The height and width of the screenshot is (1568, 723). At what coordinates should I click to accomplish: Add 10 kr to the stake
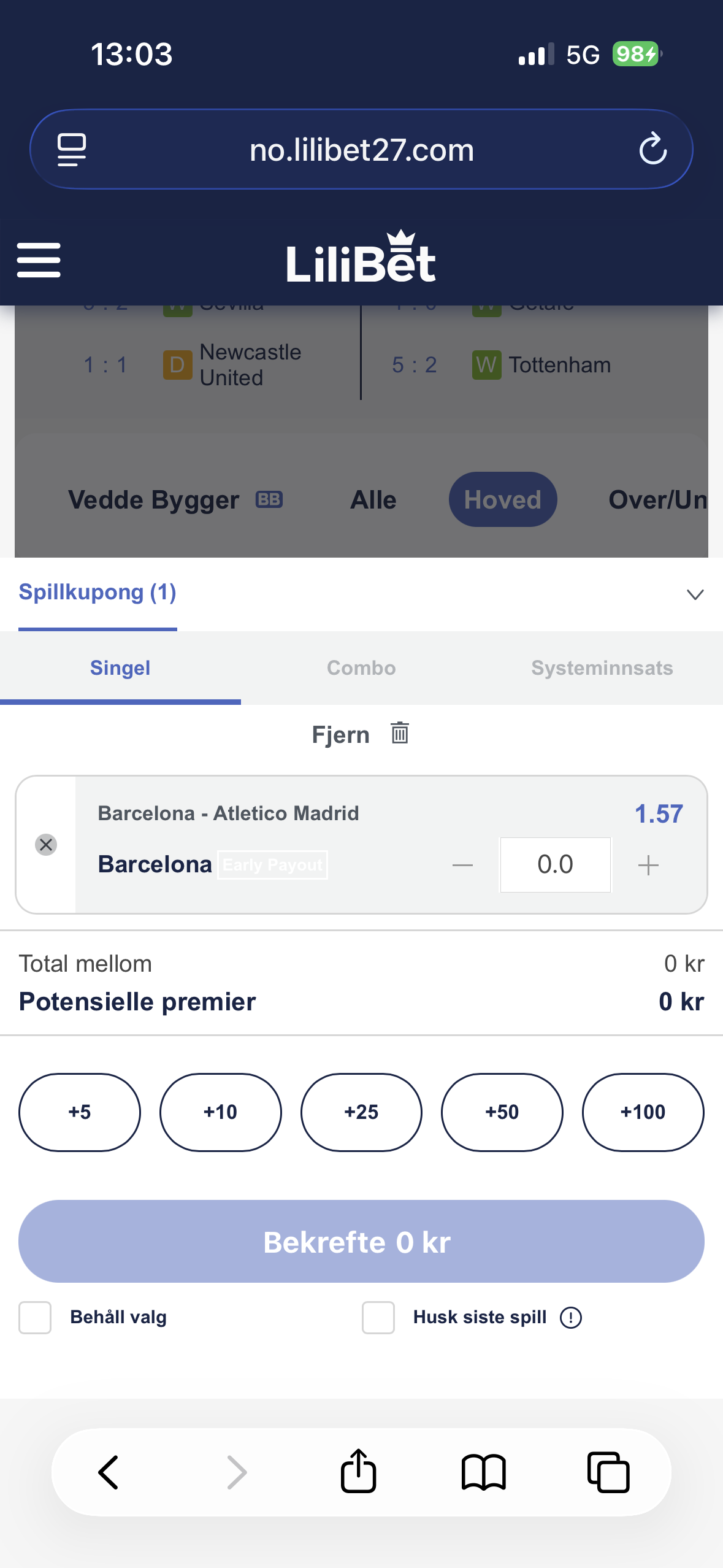click(x=220, y=1112)
